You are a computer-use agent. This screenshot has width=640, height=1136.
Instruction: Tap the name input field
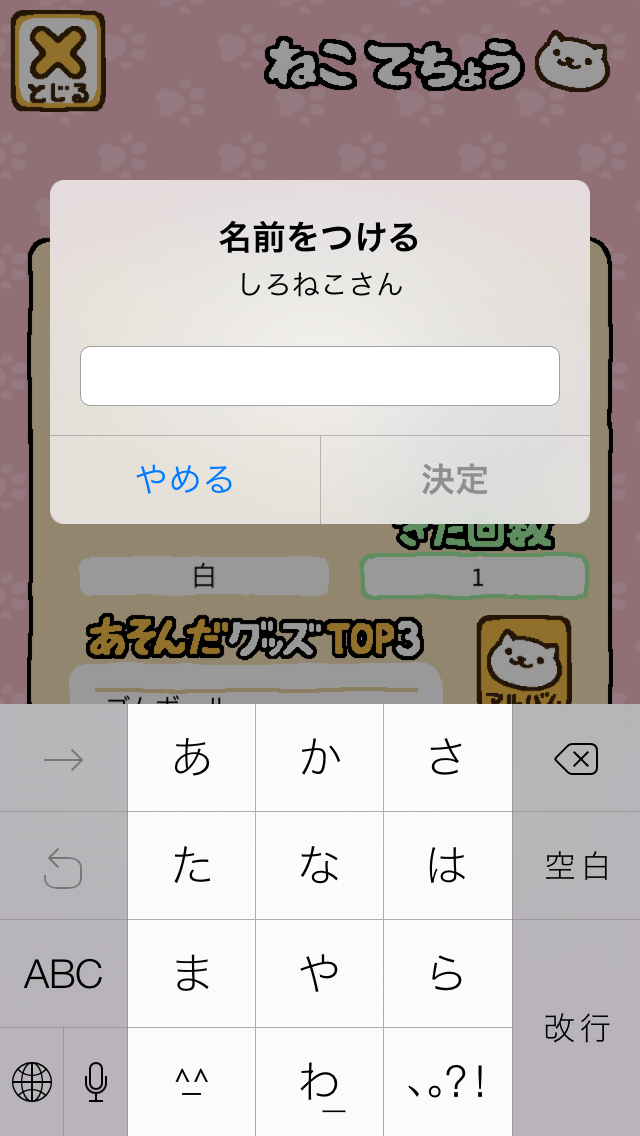click(x=319, y=376)
